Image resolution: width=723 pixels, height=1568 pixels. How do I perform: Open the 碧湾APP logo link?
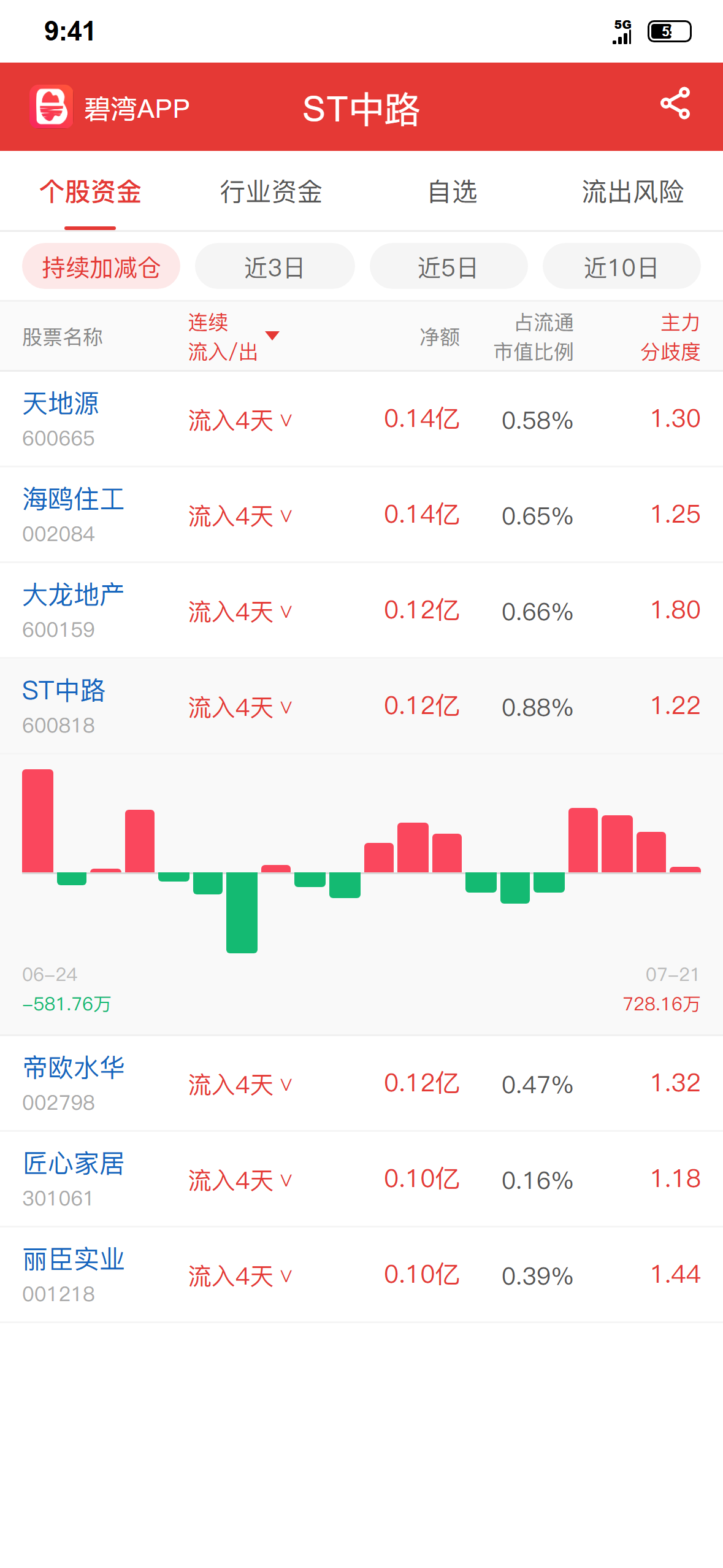(110, 107)
